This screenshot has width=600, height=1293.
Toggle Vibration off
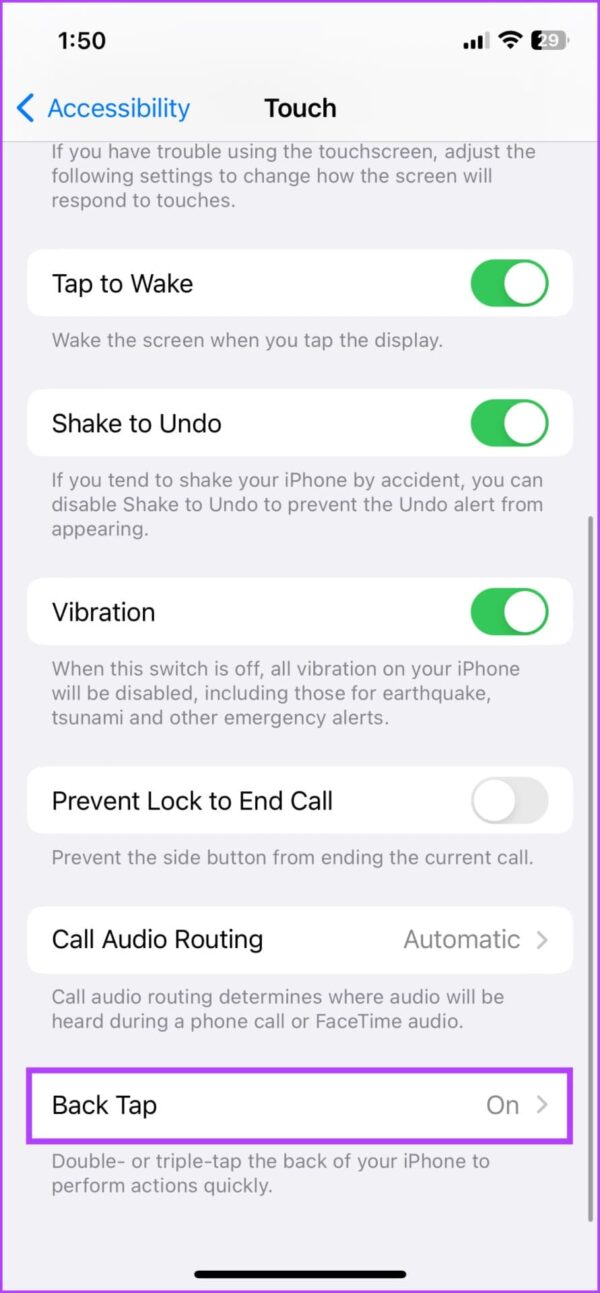tap(509, 612)
